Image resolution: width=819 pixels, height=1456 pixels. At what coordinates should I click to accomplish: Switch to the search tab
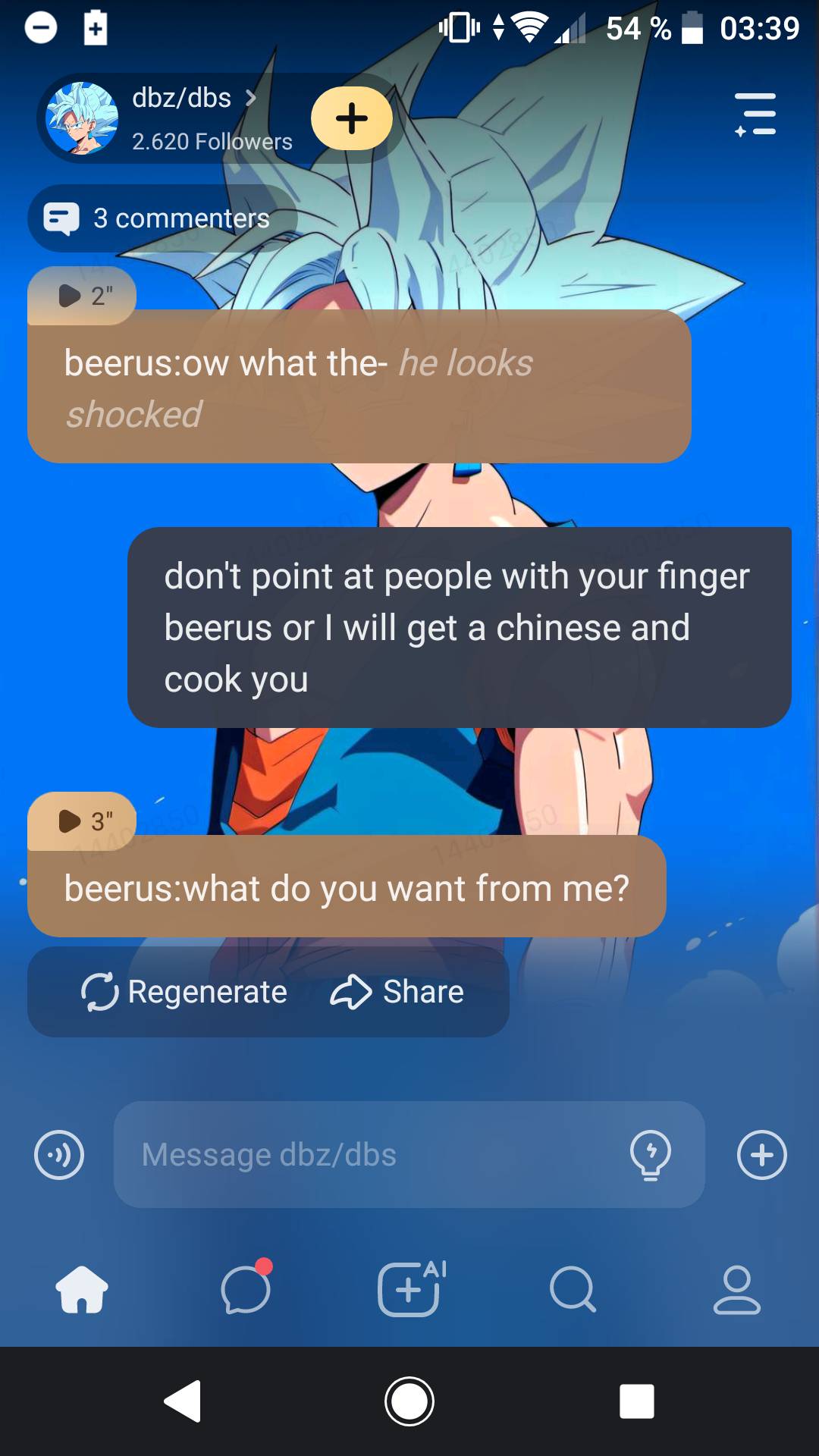click(x=573, y=1289)
